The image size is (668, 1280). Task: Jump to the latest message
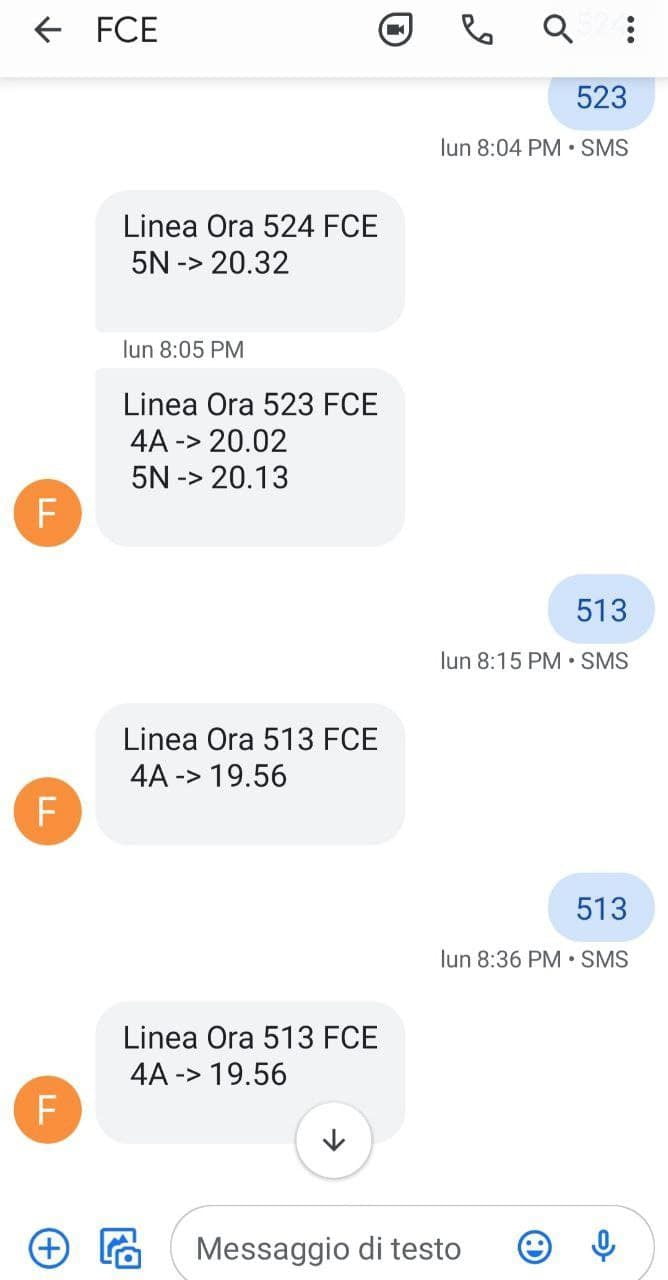point(334,1141)
